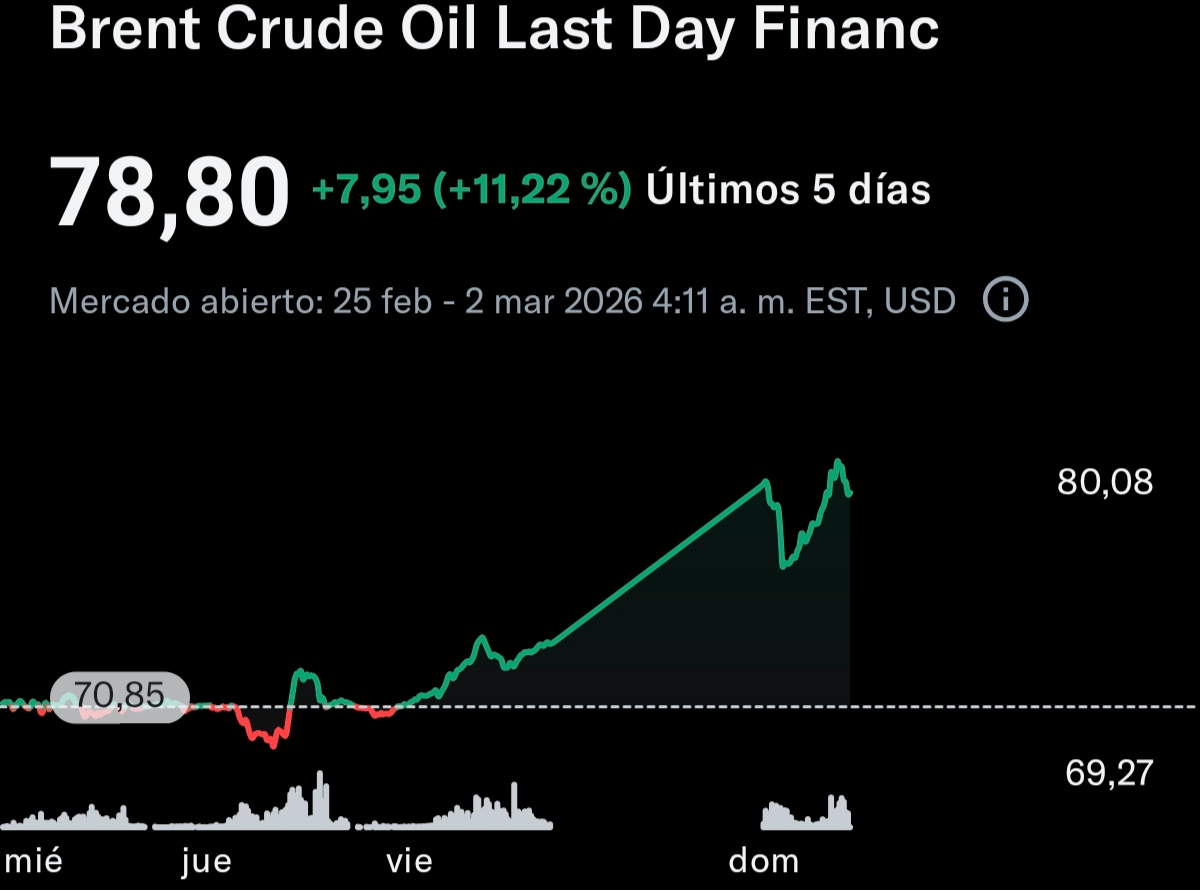Open the info icon beside market hours

[1005, 299]
